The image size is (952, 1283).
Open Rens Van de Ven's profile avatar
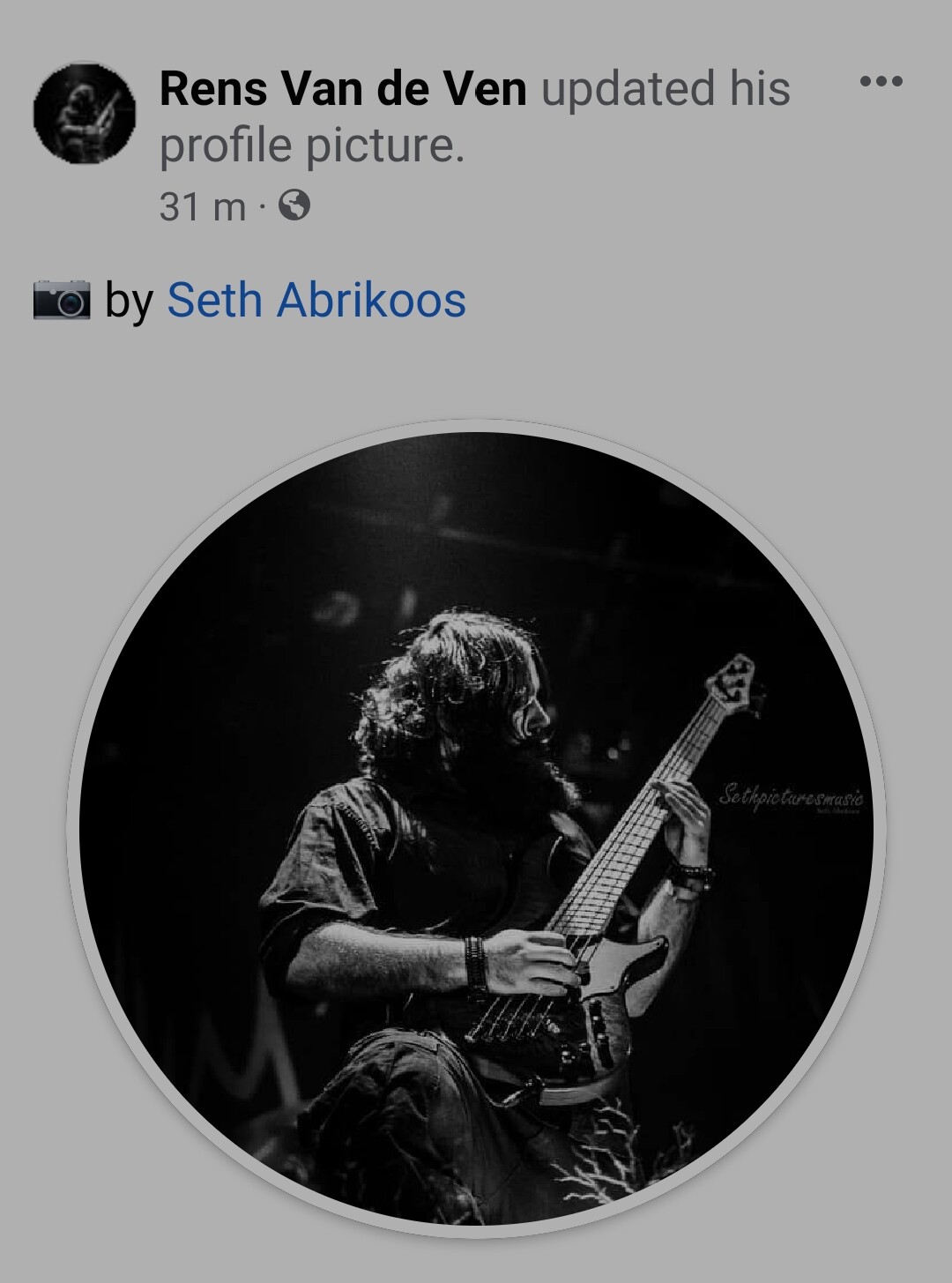tap(85, 114)
